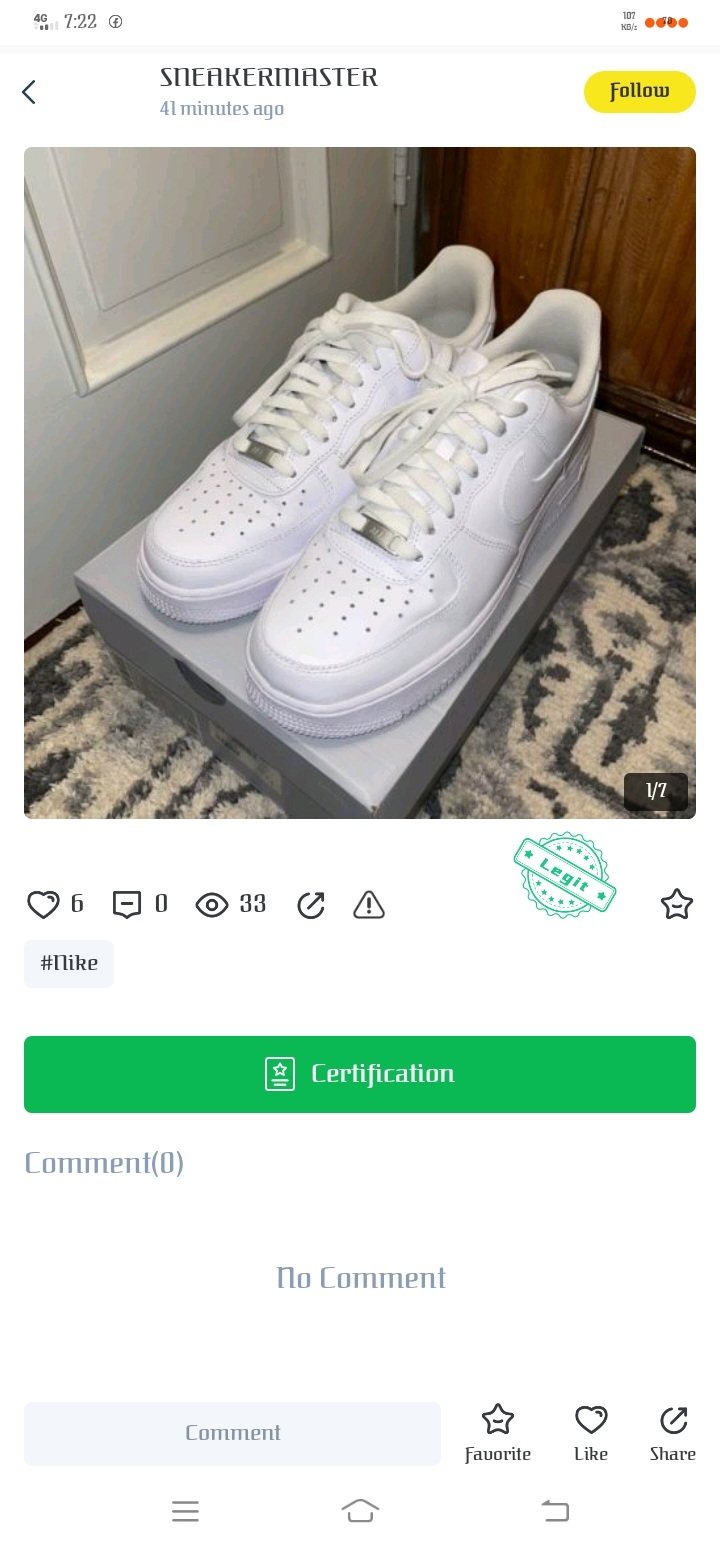Tap the heart icon with 6 likes
The width and height of the screenshot is (720, 1544).
43,905
